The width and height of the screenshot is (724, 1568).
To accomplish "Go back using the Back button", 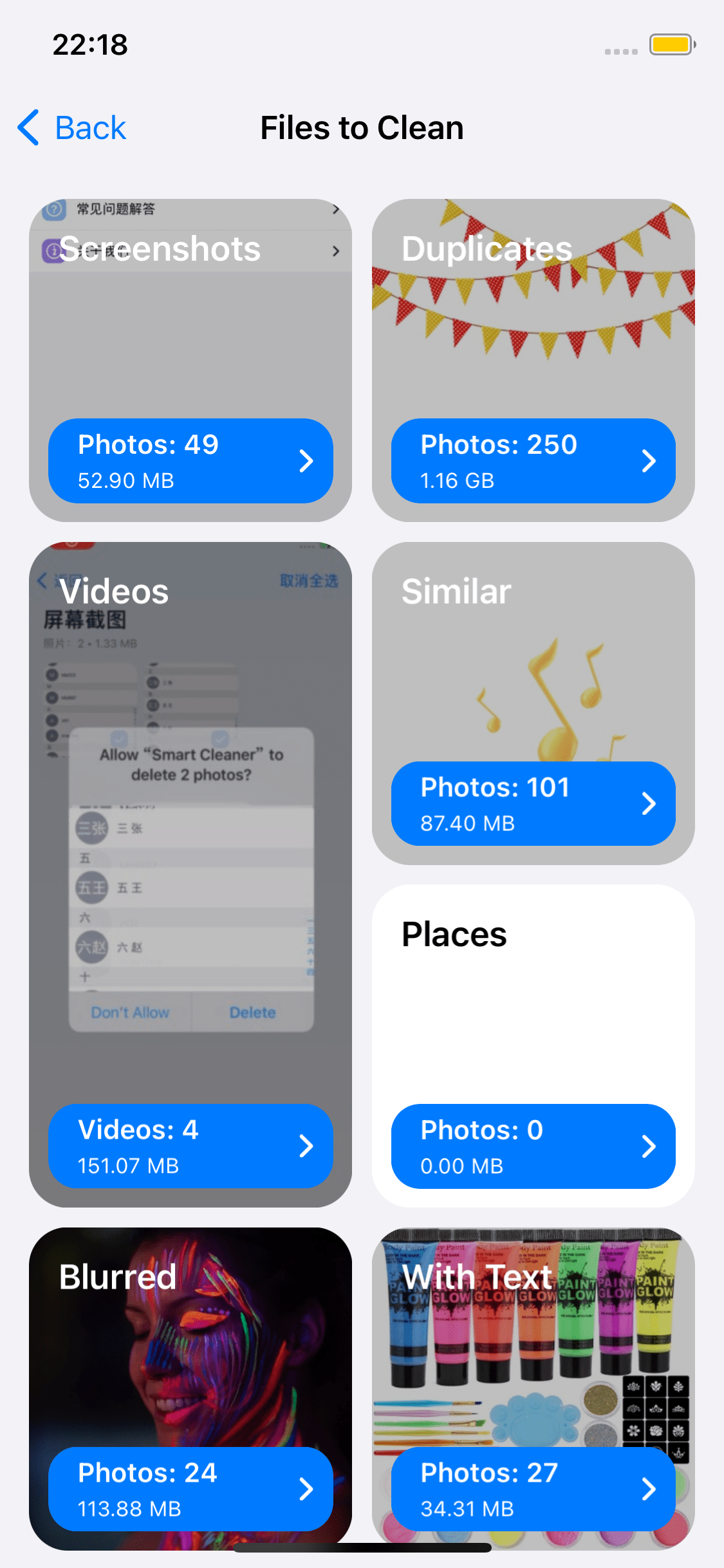I will coord(71,127).
